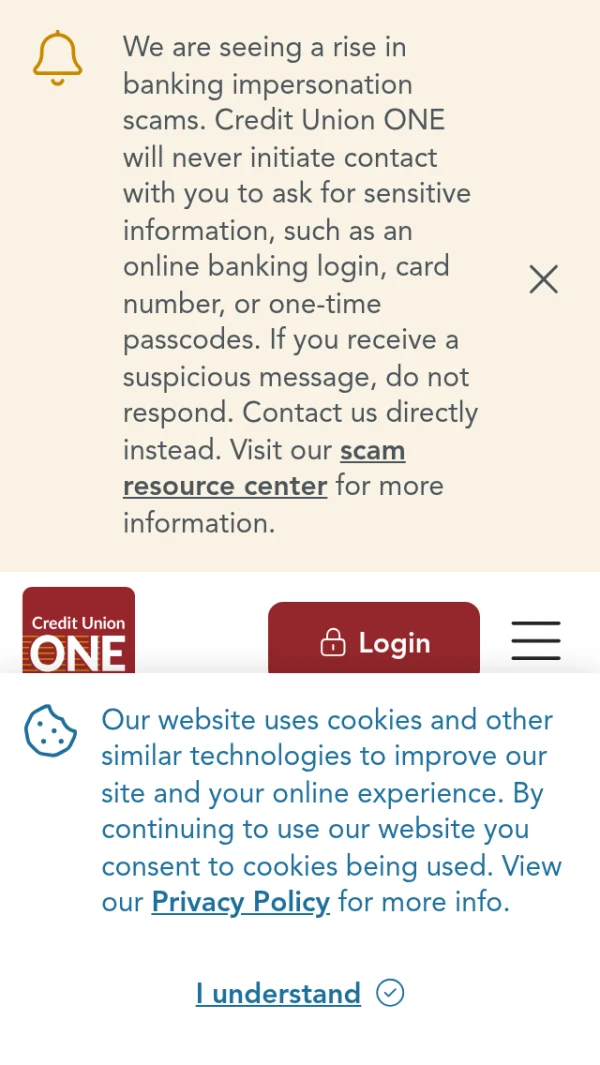Accept cookies with I understand

click(x=279, y=993)
